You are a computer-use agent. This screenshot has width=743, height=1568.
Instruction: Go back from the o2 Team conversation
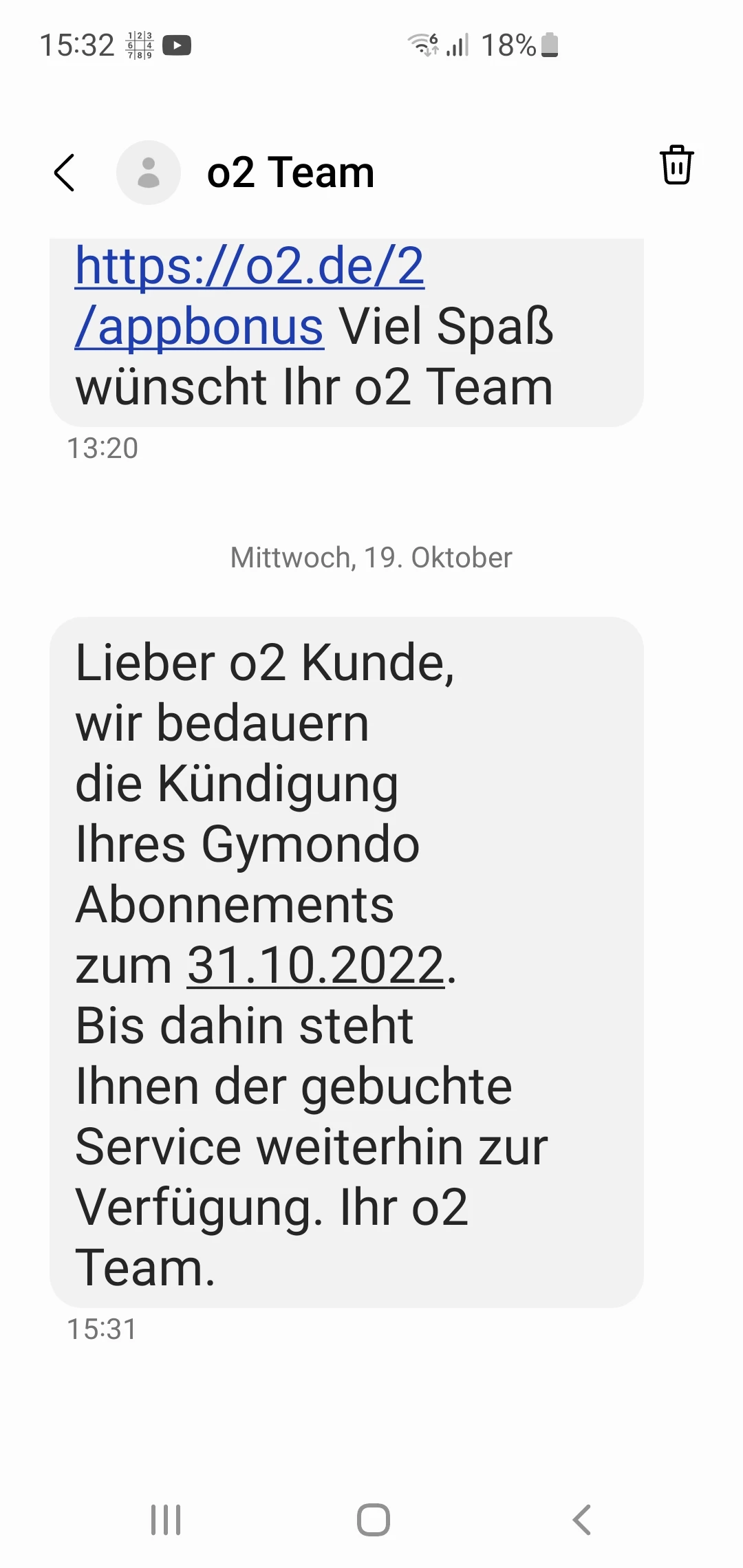tap(65, 173)
